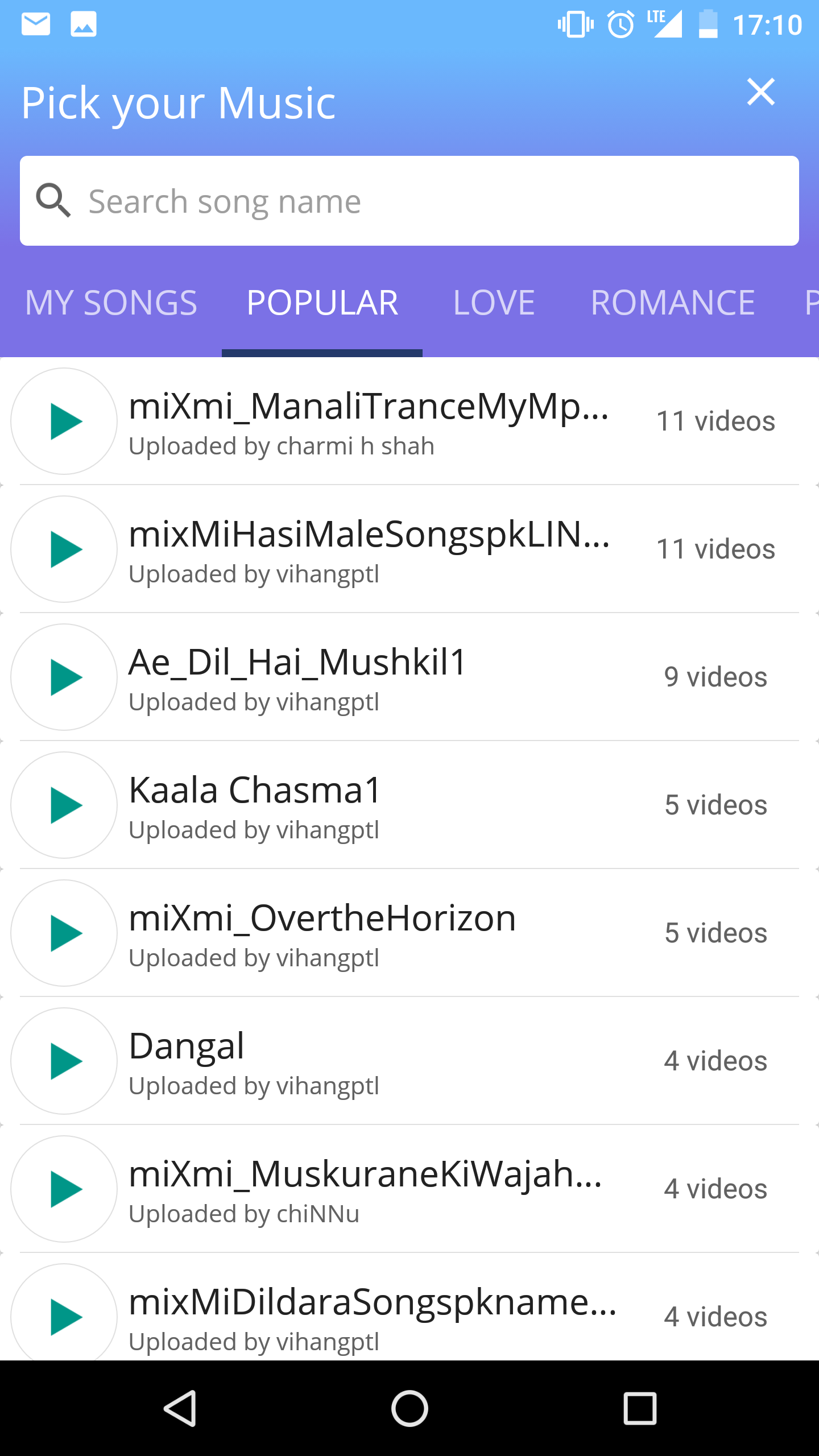
Task: Tap the Android back navigation button
Action: point(180,1408)
